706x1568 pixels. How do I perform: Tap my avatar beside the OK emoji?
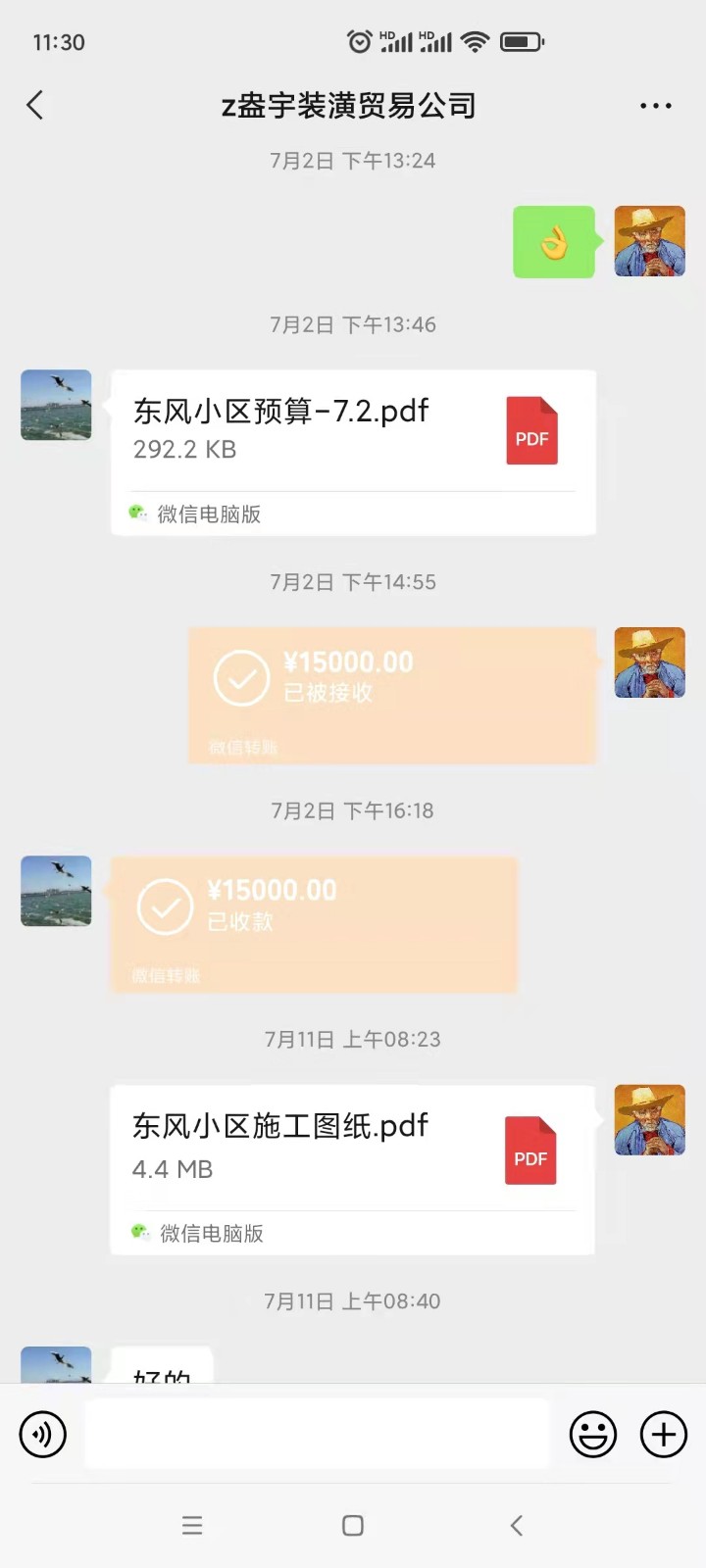[649, 241]
